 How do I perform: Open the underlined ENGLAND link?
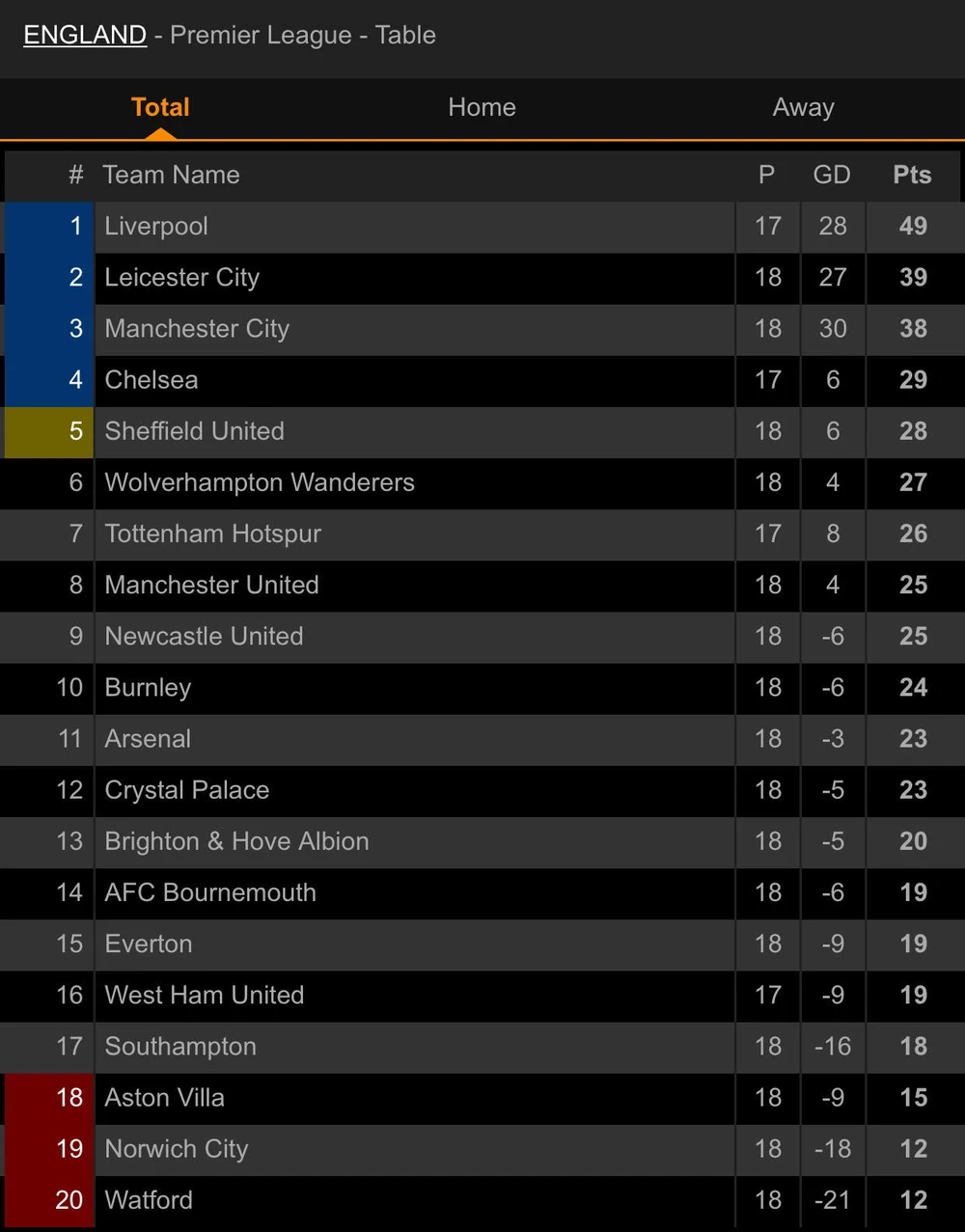coord(85,35)
